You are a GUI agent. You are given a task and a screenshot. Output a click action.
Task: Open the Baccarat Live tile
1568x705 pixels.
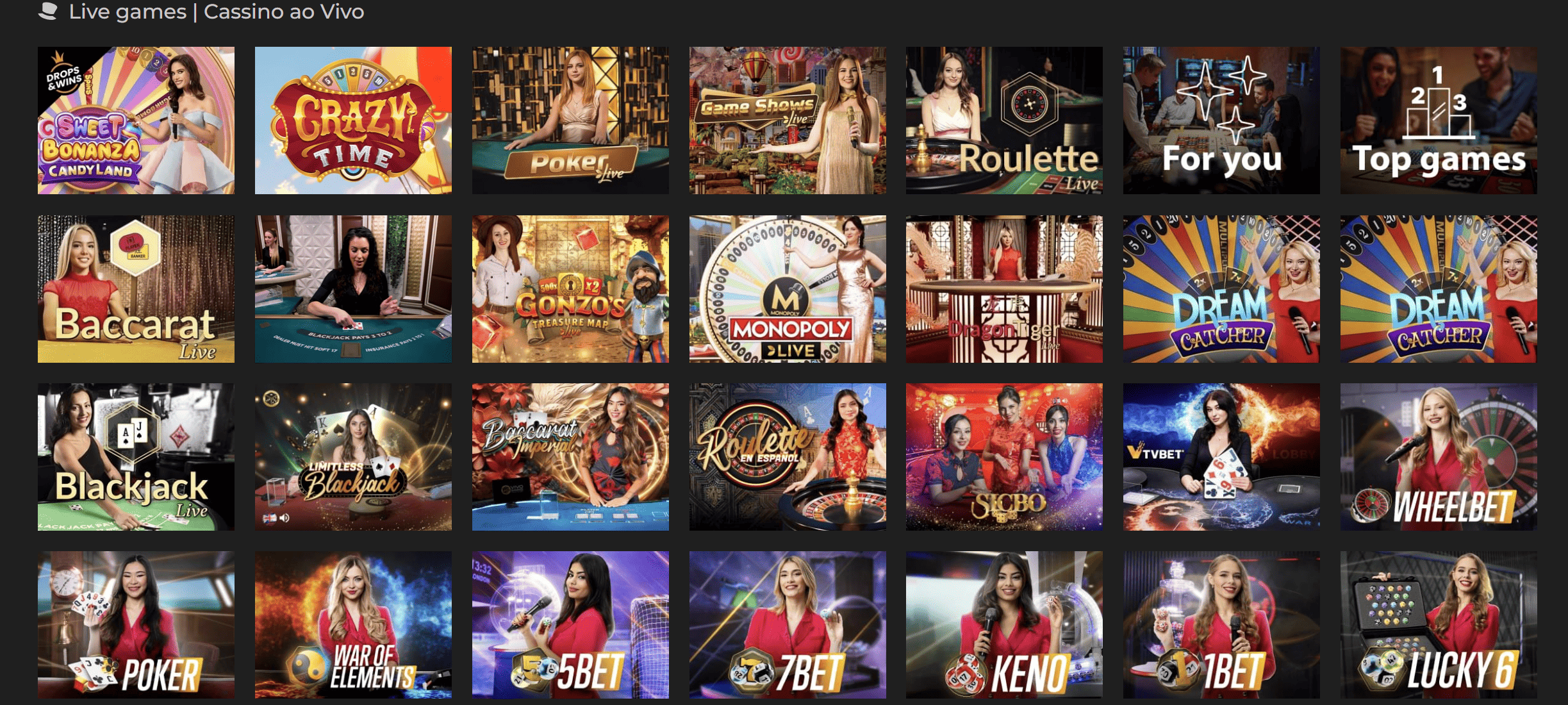(x=136, y=288)
